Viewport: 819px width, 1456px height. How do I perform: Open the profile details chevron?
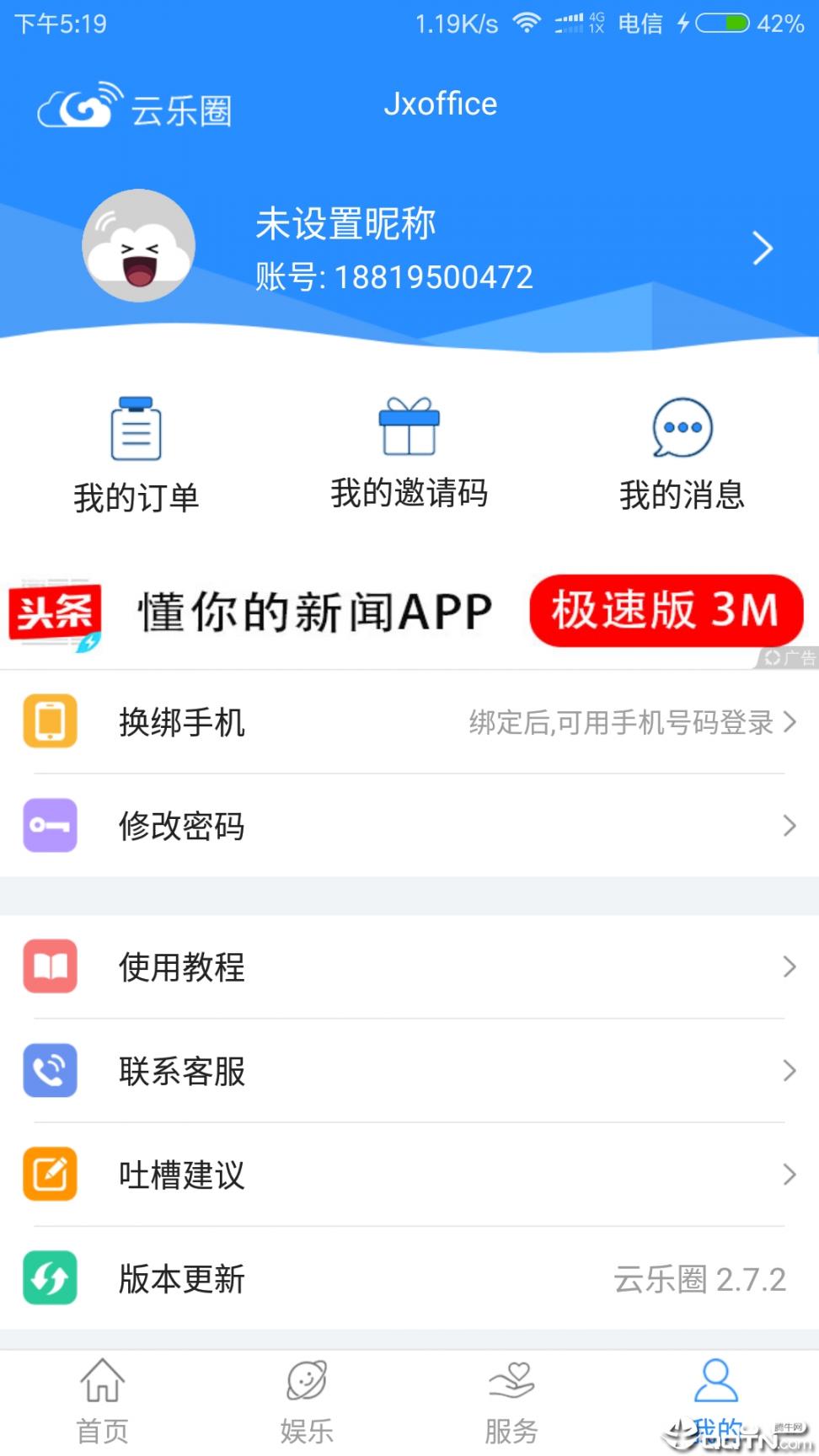click(762, 248)
